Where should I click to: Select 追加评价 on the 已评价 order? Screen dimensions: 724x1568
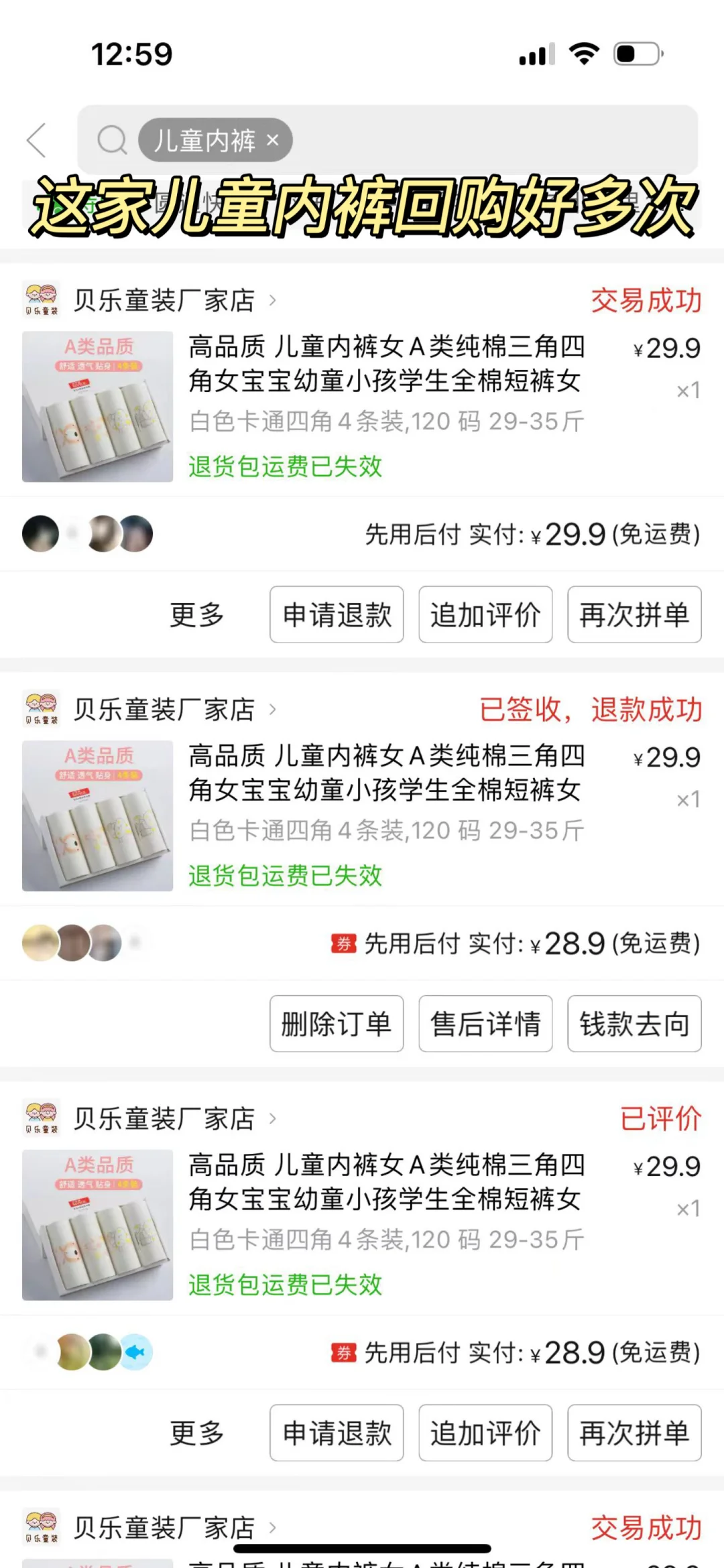point(485,1433)
